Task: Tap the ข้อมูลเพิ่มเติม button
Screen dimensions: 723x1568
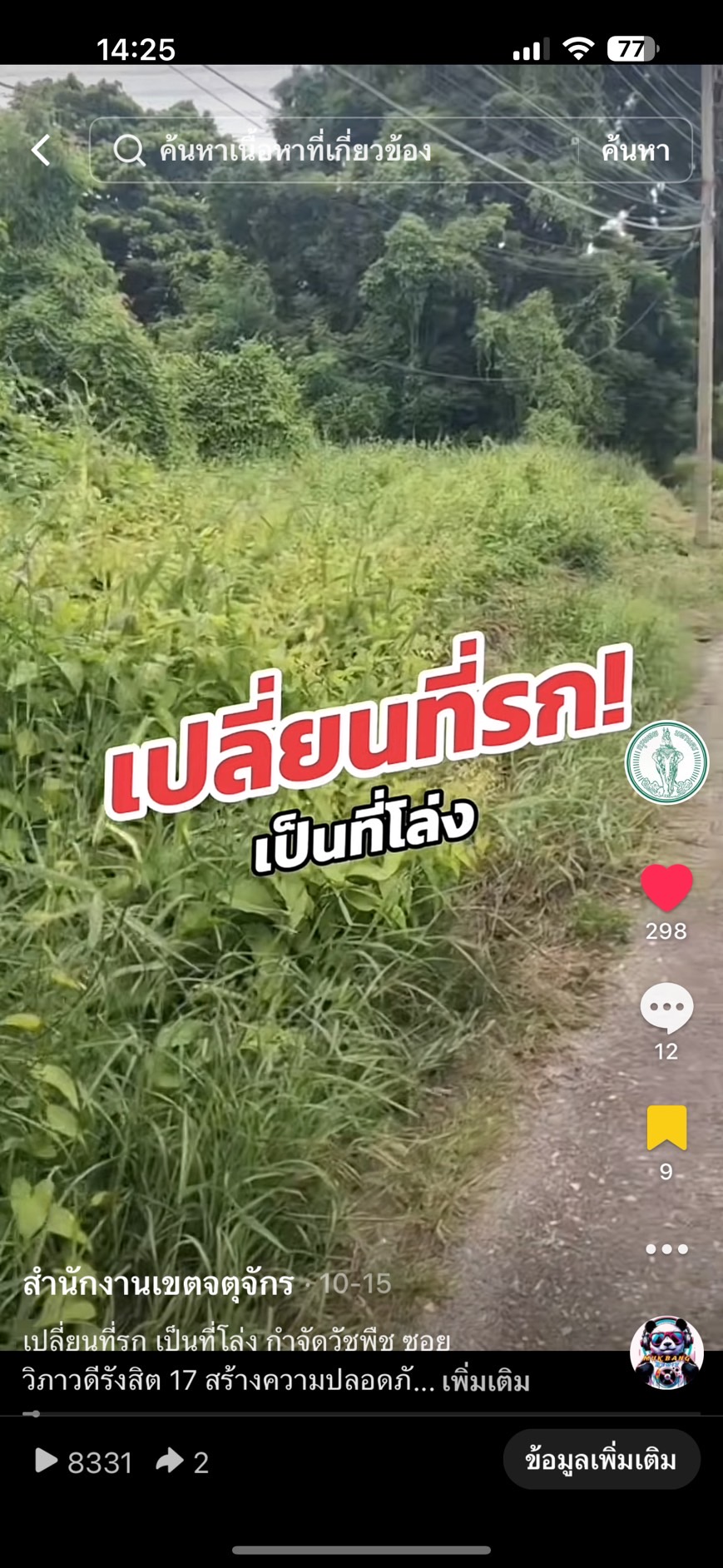Action: [x=601, y=1460]
